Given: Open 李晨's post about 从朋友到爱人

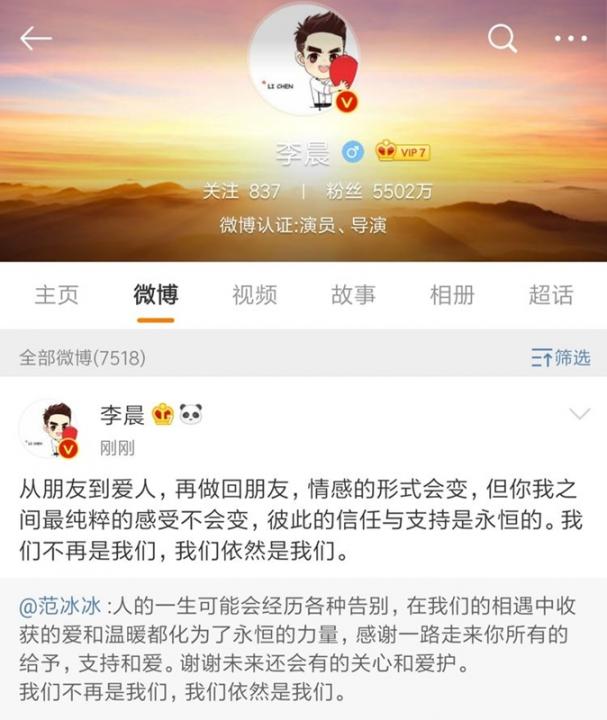Looking at the screenshot, I should point(300,520).
